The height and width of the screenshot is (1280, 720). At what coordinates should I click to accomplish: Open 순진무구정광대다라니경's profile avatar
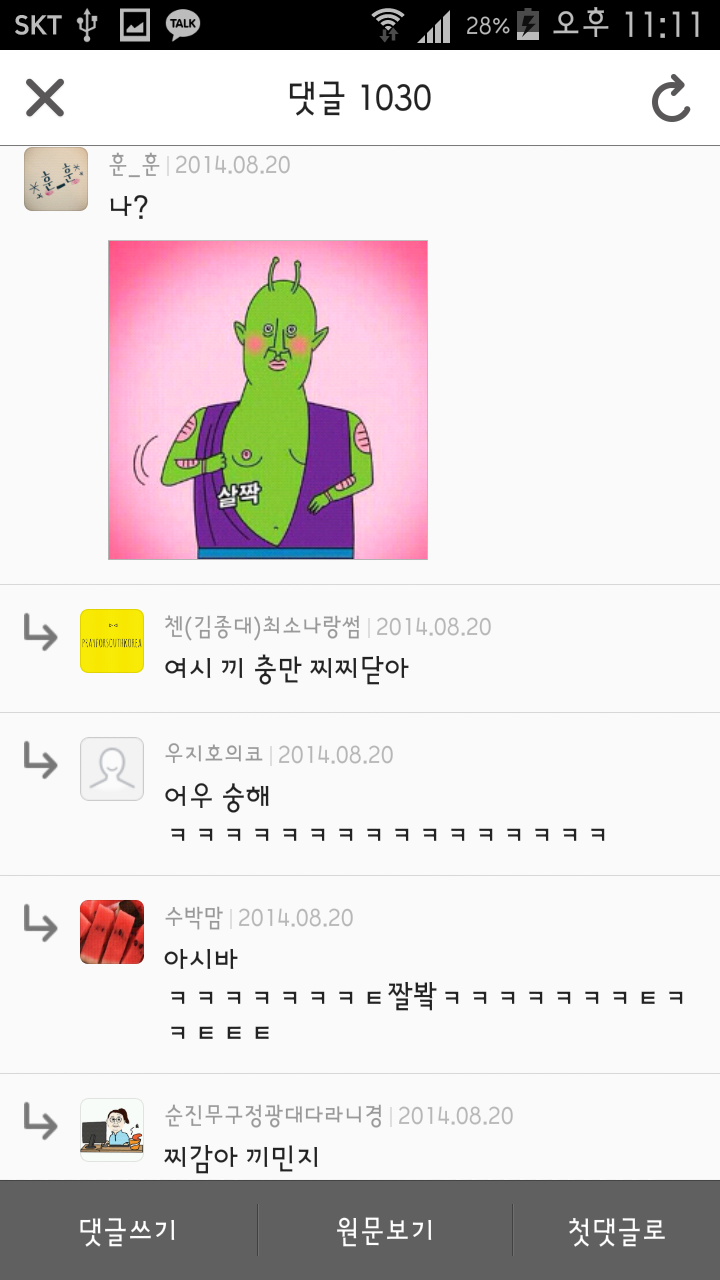[x=112, y=1130]
